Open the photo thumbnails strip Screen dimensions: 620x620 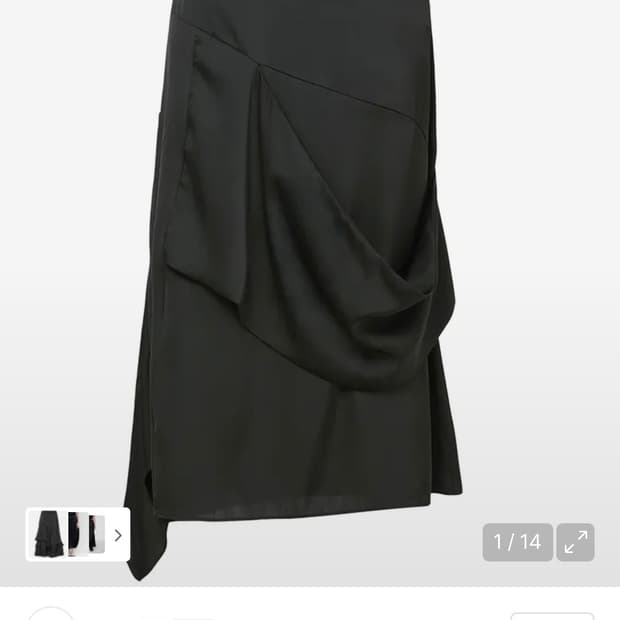point(78,535)
